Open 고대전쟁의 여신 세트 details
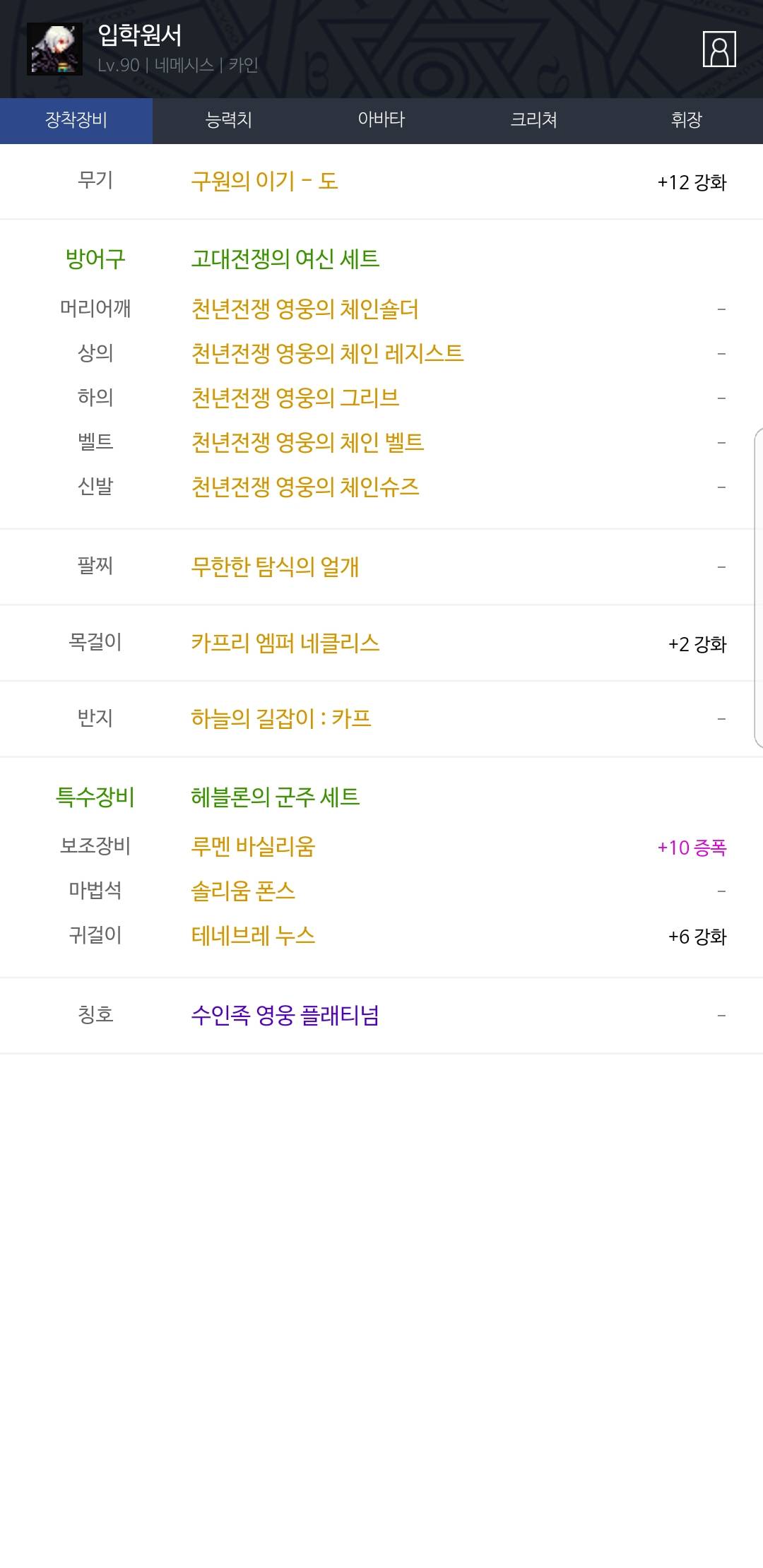The height and width of the screenshot is (1568, 763). point(285,259)
